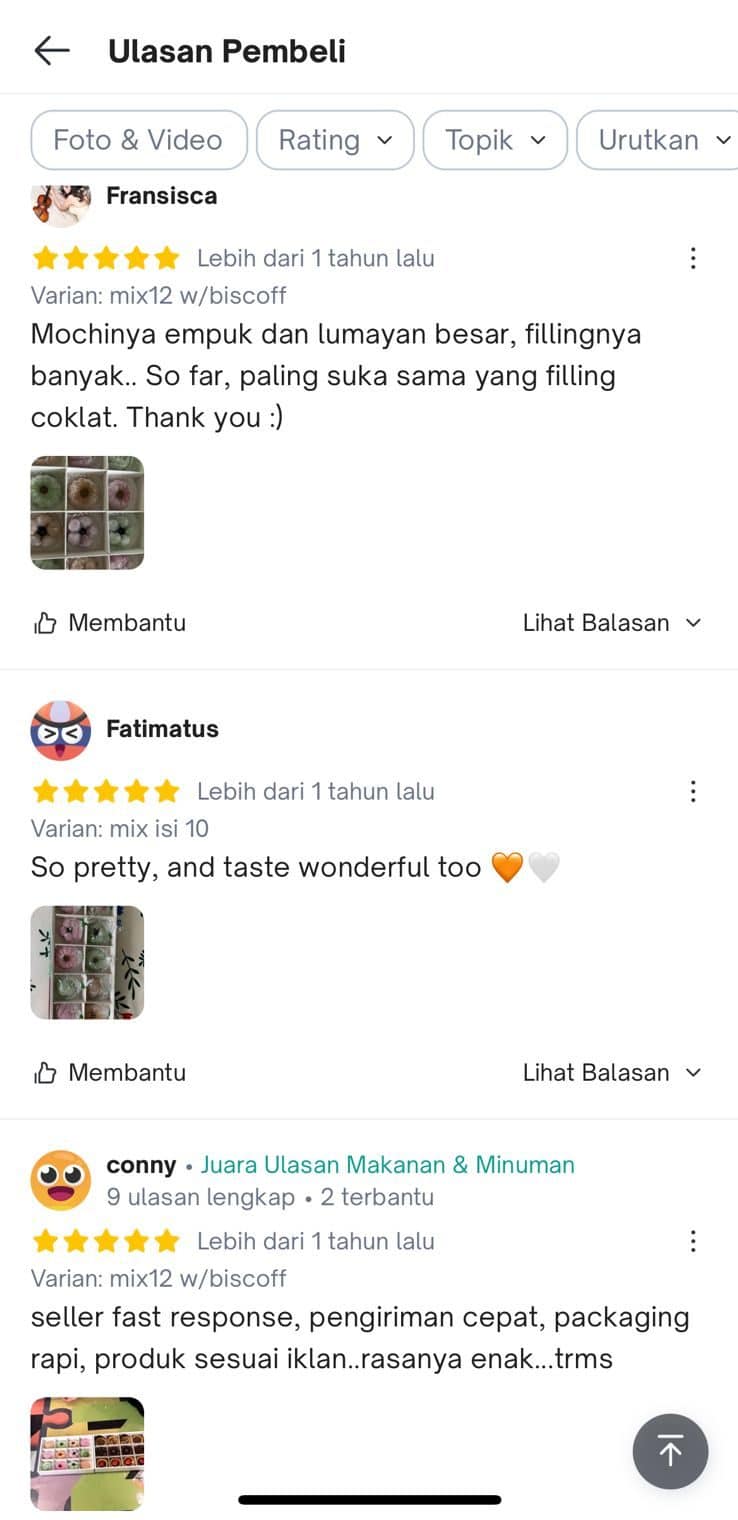Open overflow menu on Fatimatus's review

tap(693, 792)
